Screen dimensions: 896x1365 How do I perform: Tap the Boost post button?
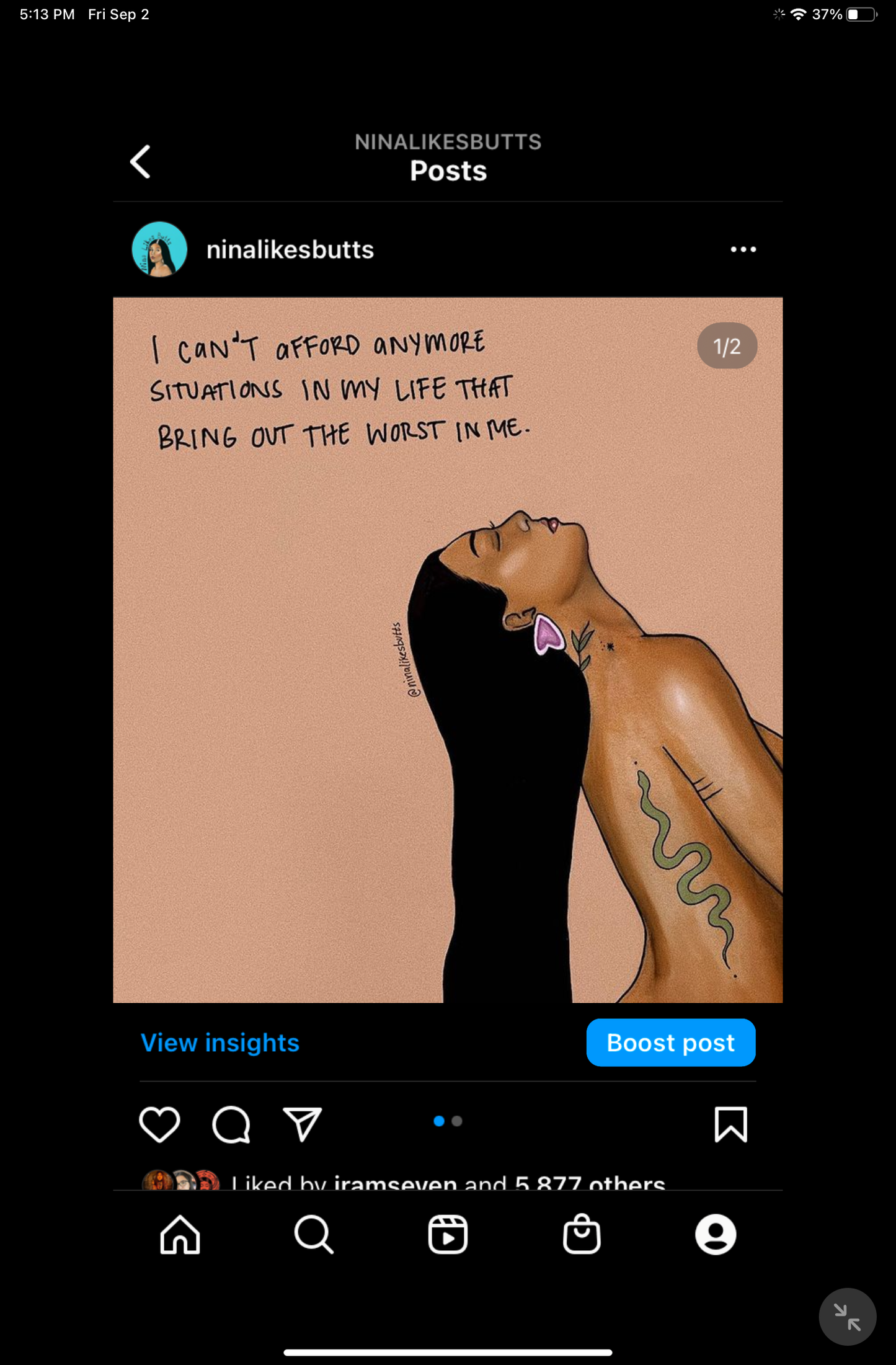point(670,1043)
